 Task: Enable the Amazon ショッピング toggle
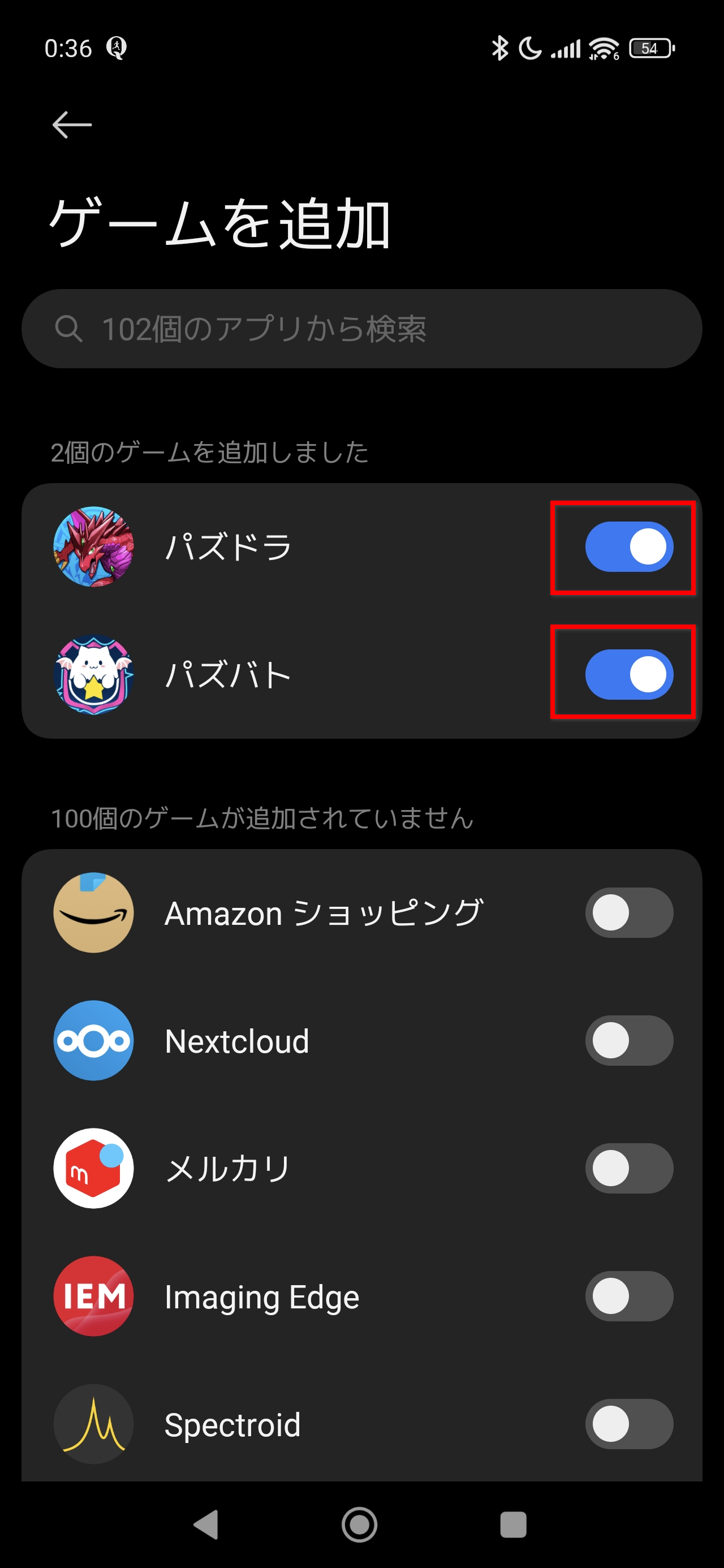click(629, 912)
